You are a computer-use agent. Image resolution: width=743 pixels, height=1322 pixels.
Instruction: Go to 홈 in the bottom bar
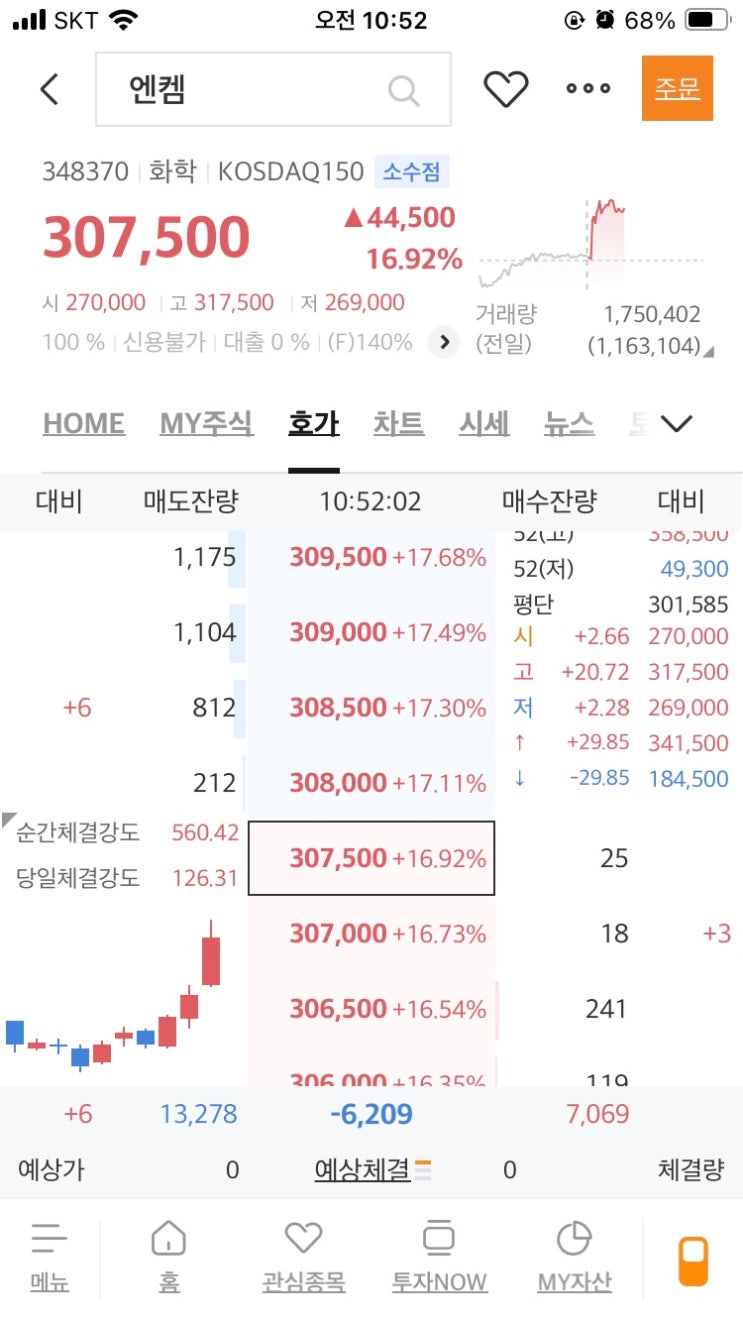coord(168,1258)
